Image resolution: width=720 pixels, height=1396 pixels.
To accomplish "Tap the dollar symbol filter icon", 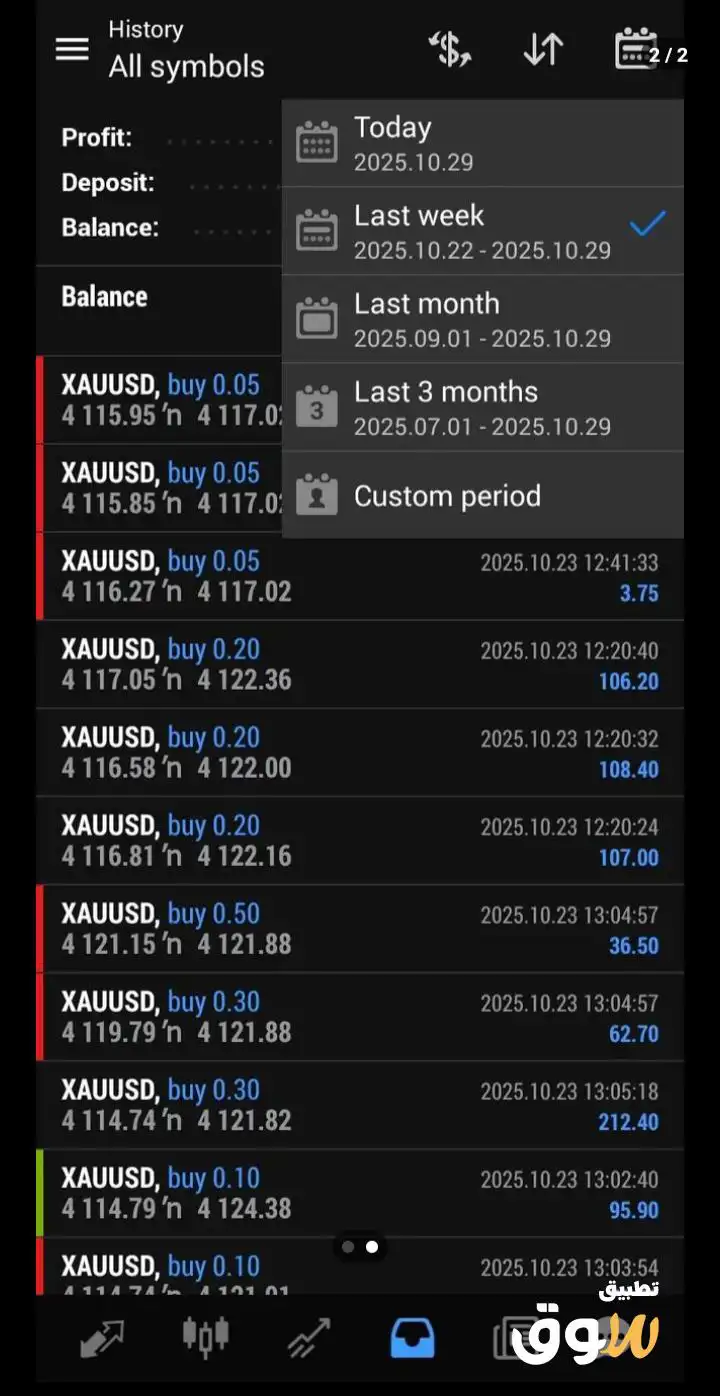I will (449, 49).
